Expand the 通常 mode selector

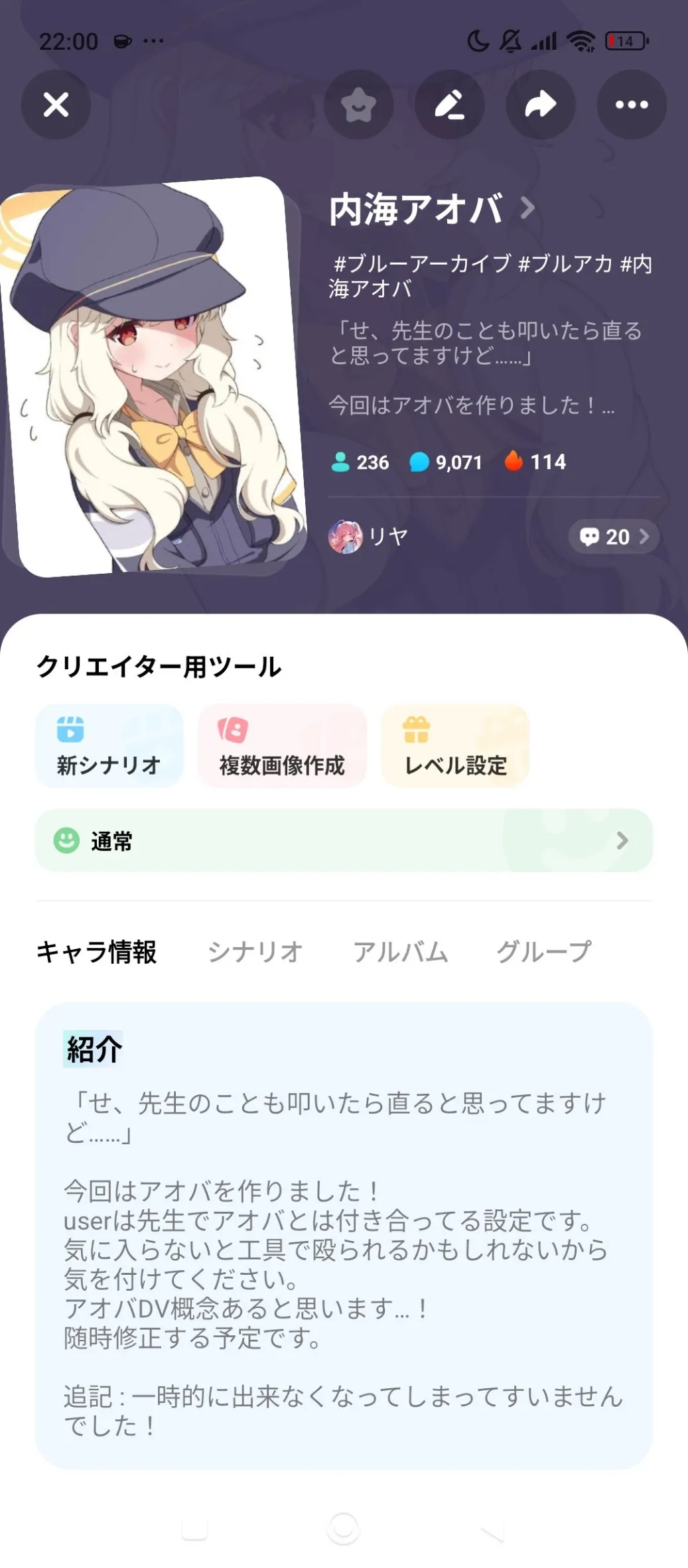344,840
